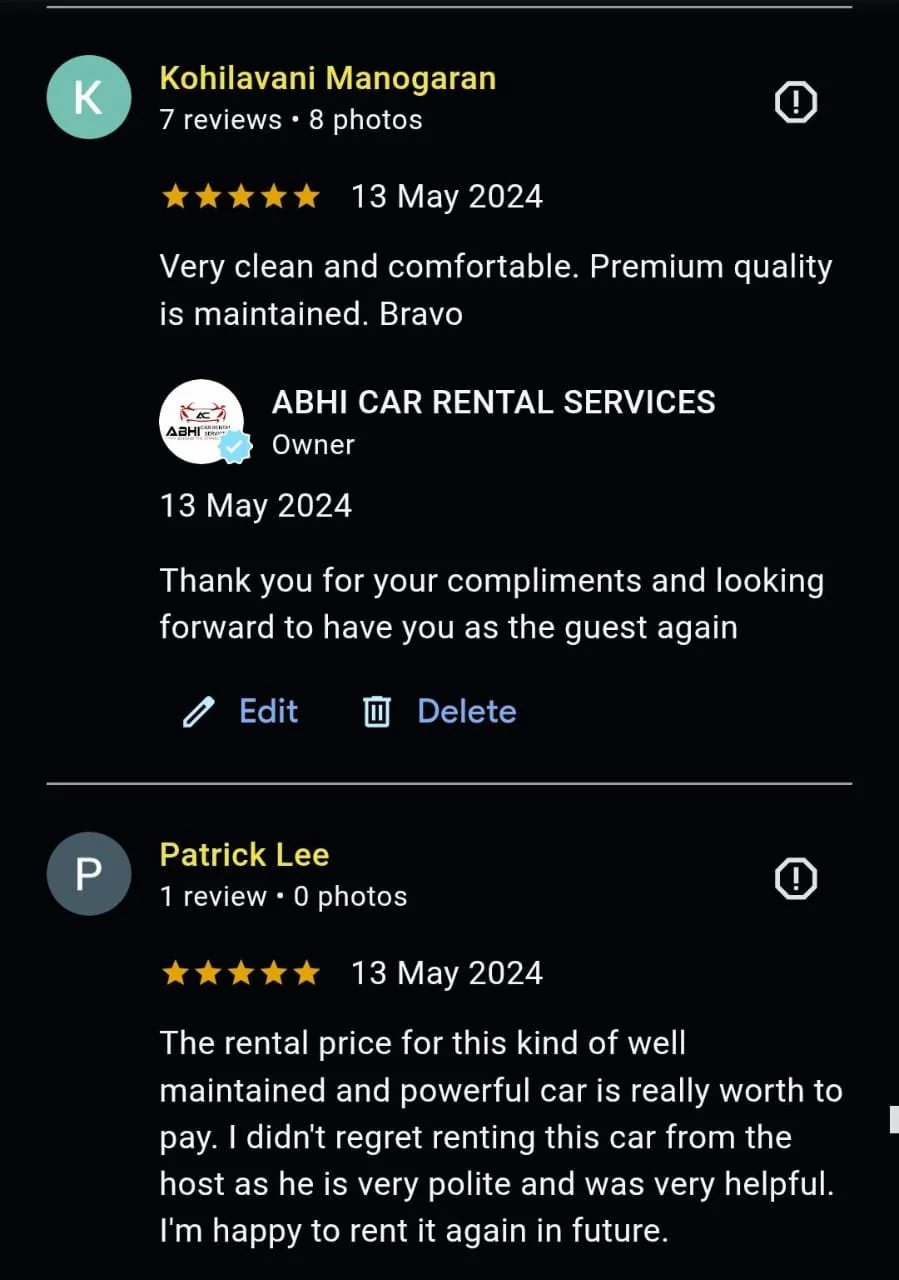Edit the owner's reply

(241, 711)
